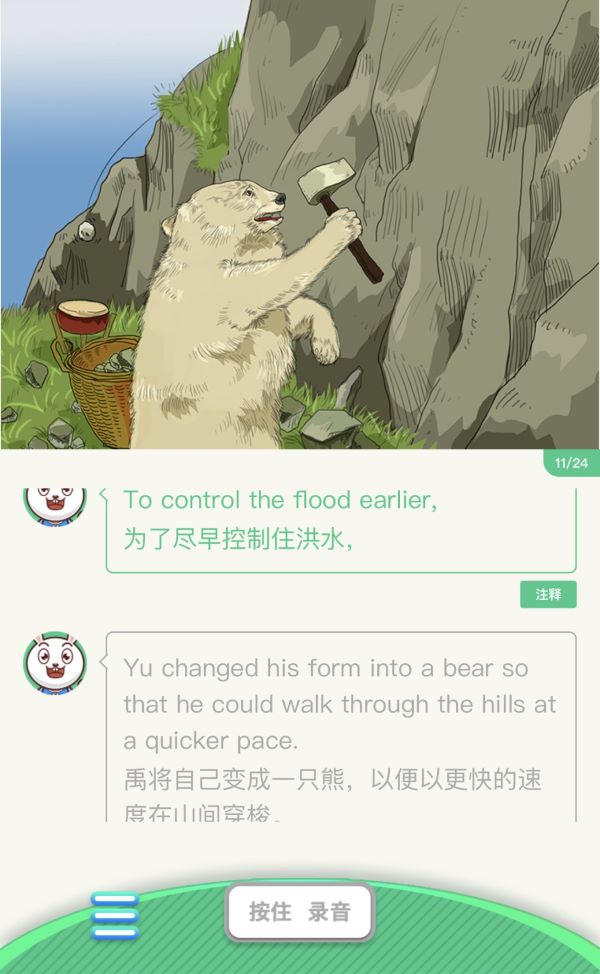Tap the 按住 录音 record button
Image resolution: width=600 pixels, height=974 pixels.
[x=300, y=912]
